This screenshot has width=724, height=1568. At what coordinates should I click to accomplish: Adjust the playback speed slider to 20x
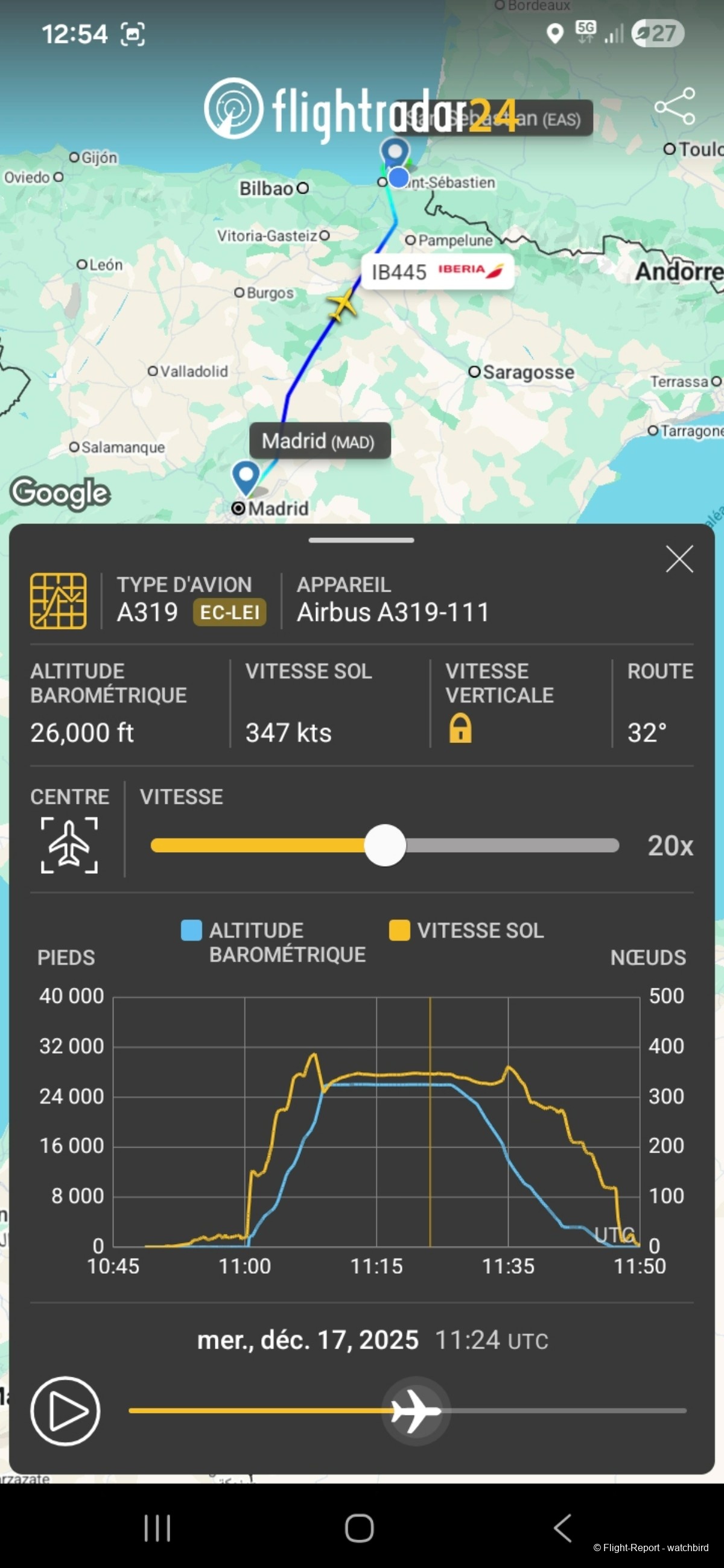[386, 846]
